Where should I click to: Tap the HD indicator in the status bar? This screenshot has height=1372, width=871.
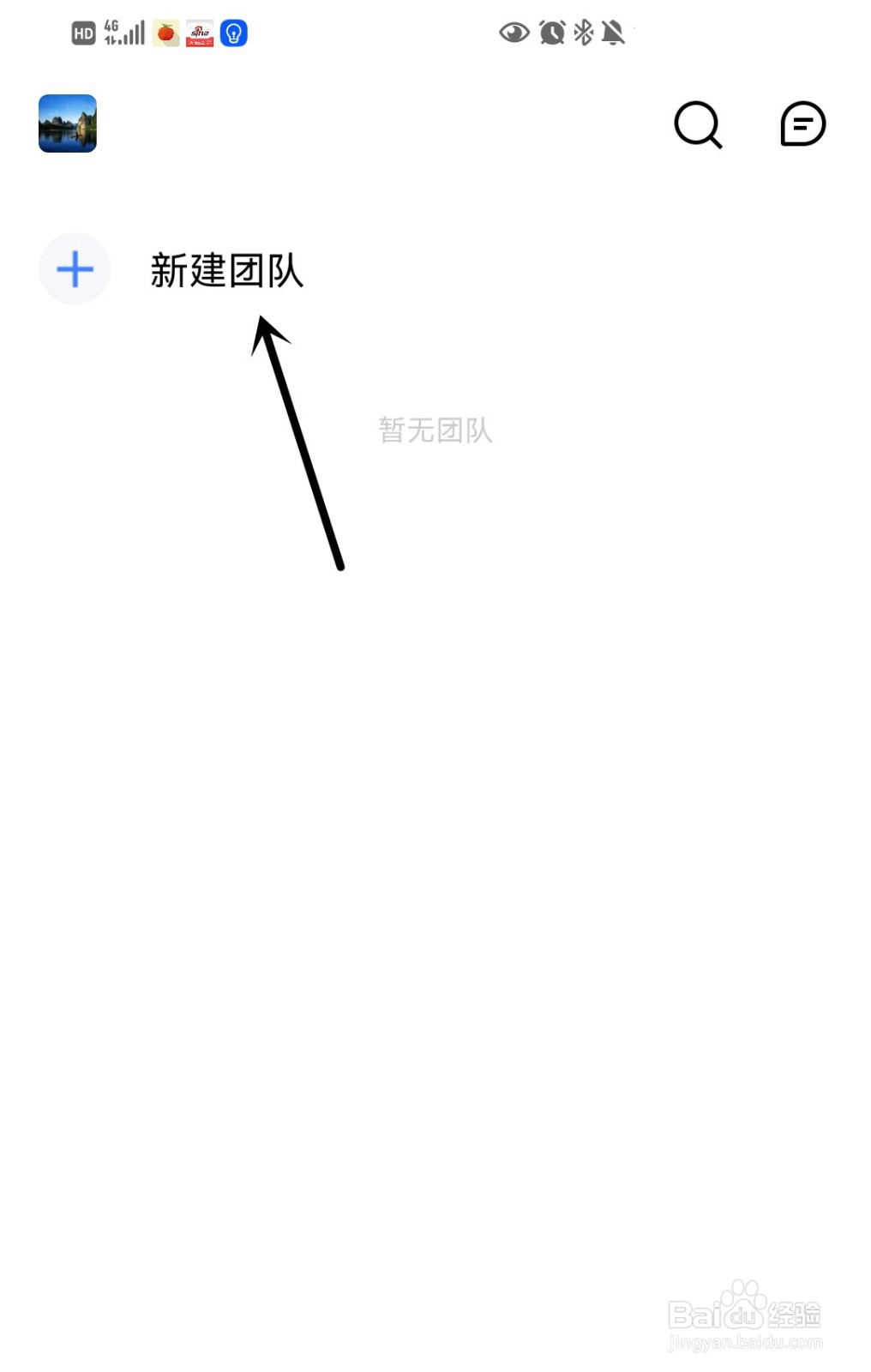(x=82, y=33)
